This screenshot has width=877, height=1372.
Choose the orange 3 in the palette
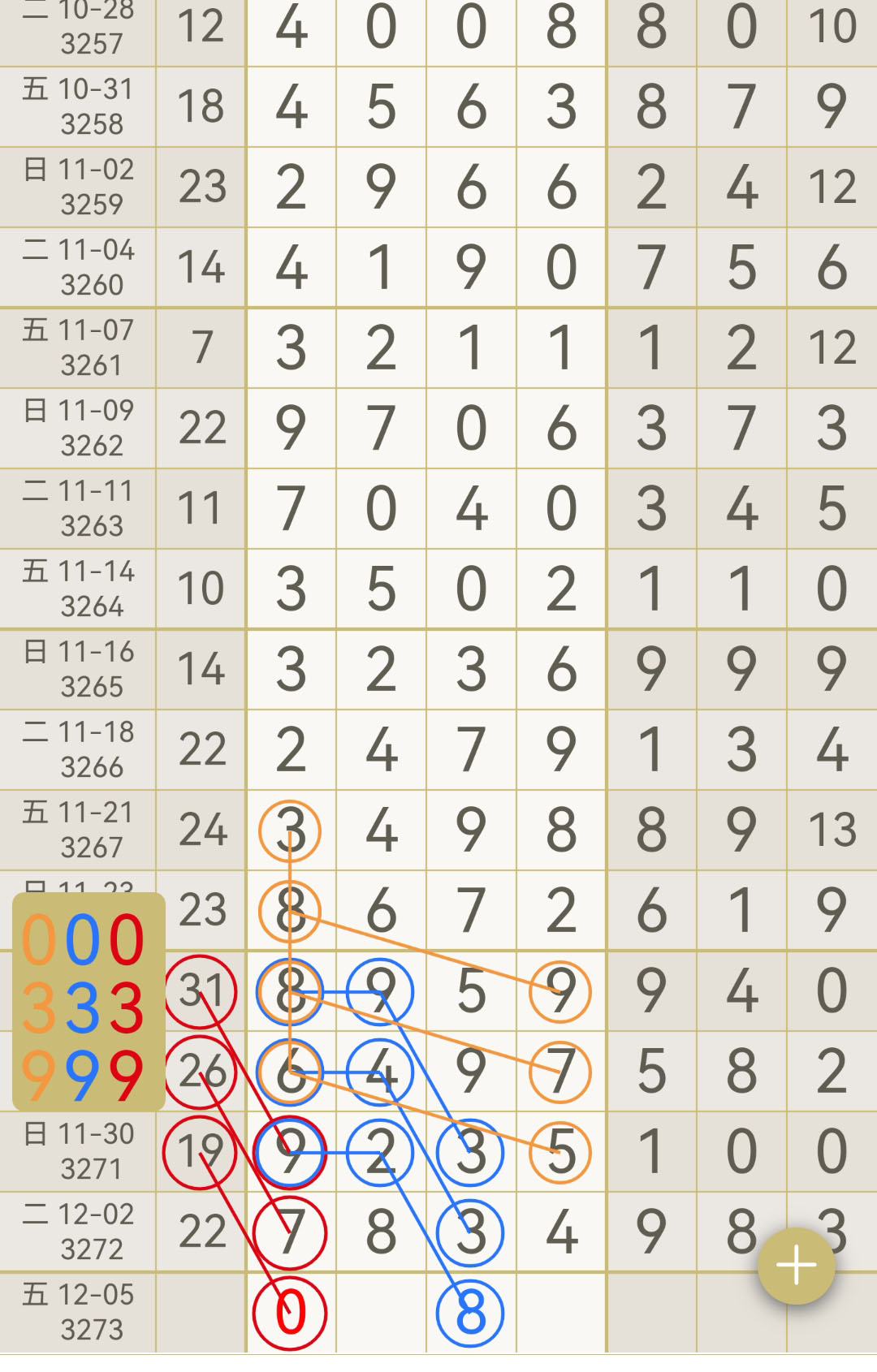point(39,1007)
